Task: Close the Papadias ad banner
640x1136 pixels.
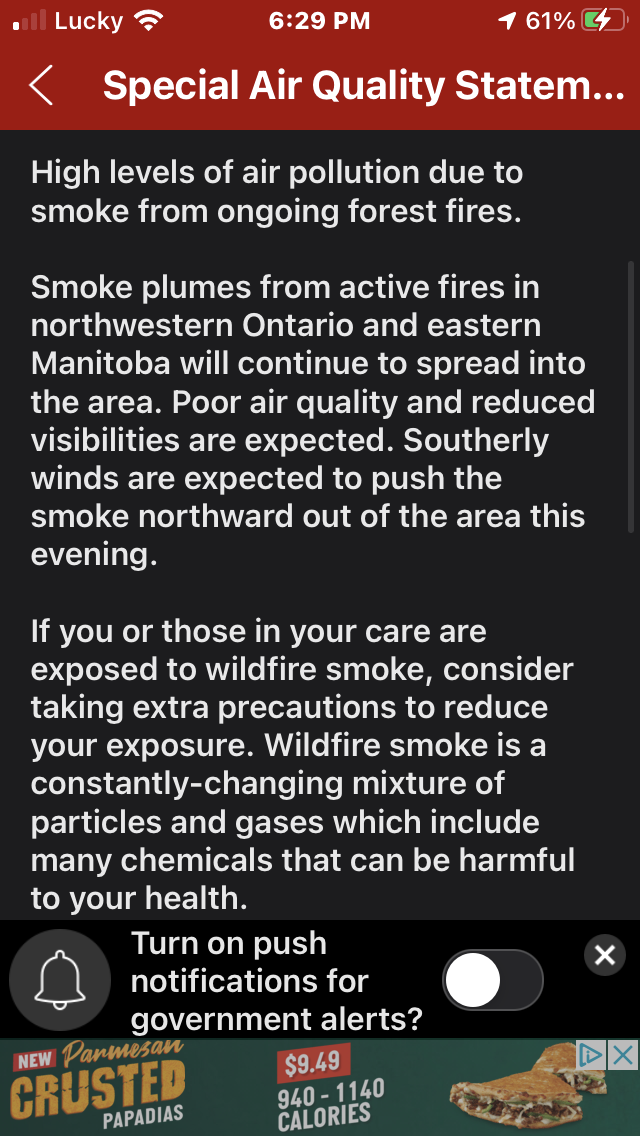Action: point(624,1054)
